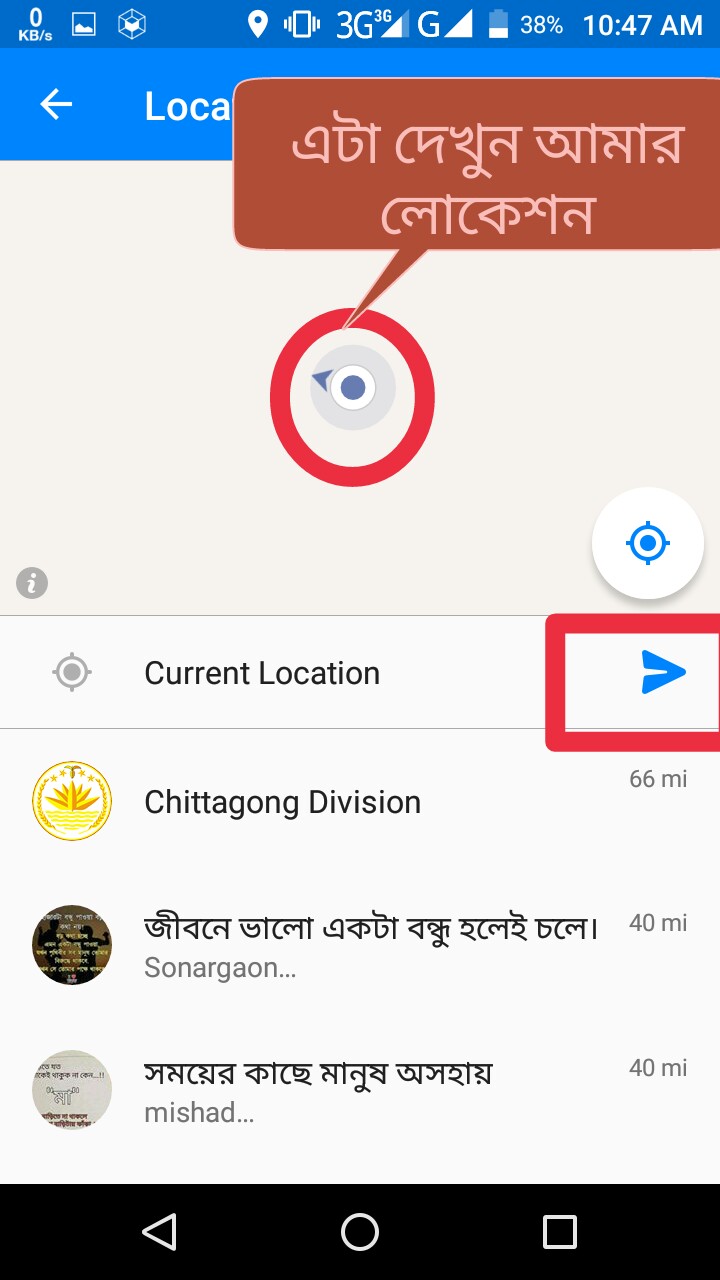The width and height of the screenshot is (720, 1280).
Task: Recenter map on my location
Action: (x=647, y=543)
